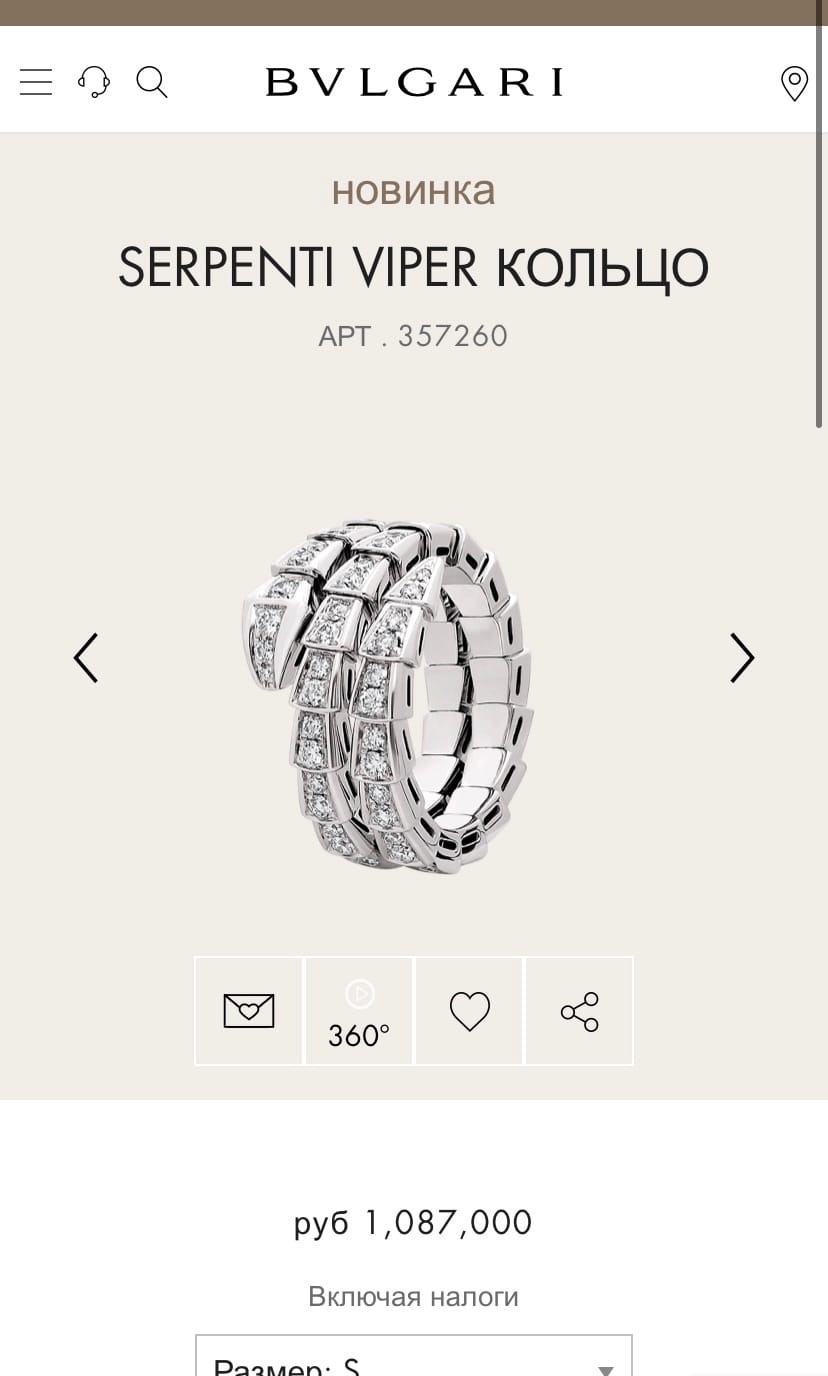The height and width of the screenshot is (1376, 828).
Task: Play the 360° product view
Action: tap(359, 1011)
